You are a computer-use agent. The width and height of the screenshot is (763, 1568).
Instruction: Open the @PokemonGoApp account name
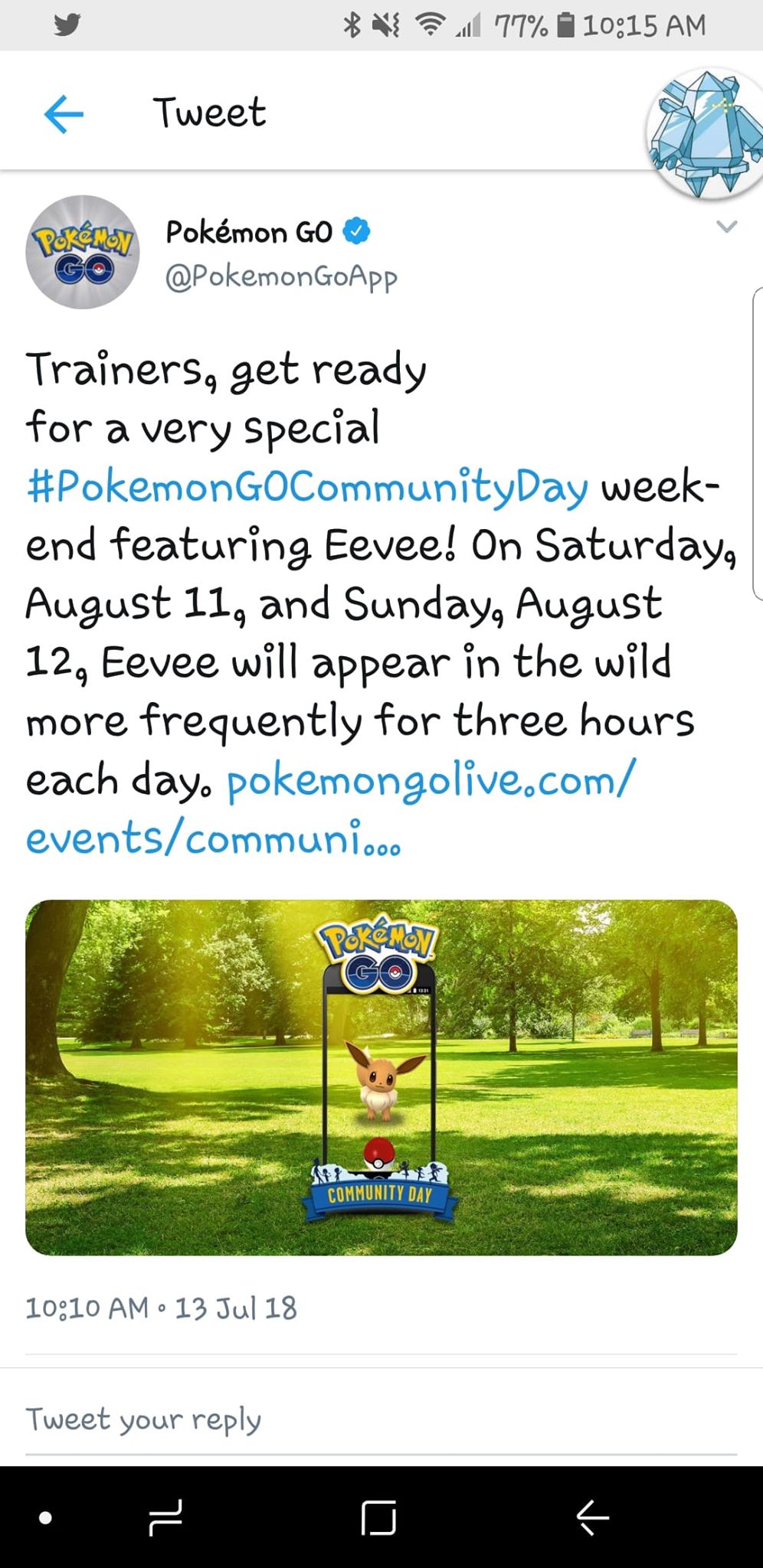point(282,277)
